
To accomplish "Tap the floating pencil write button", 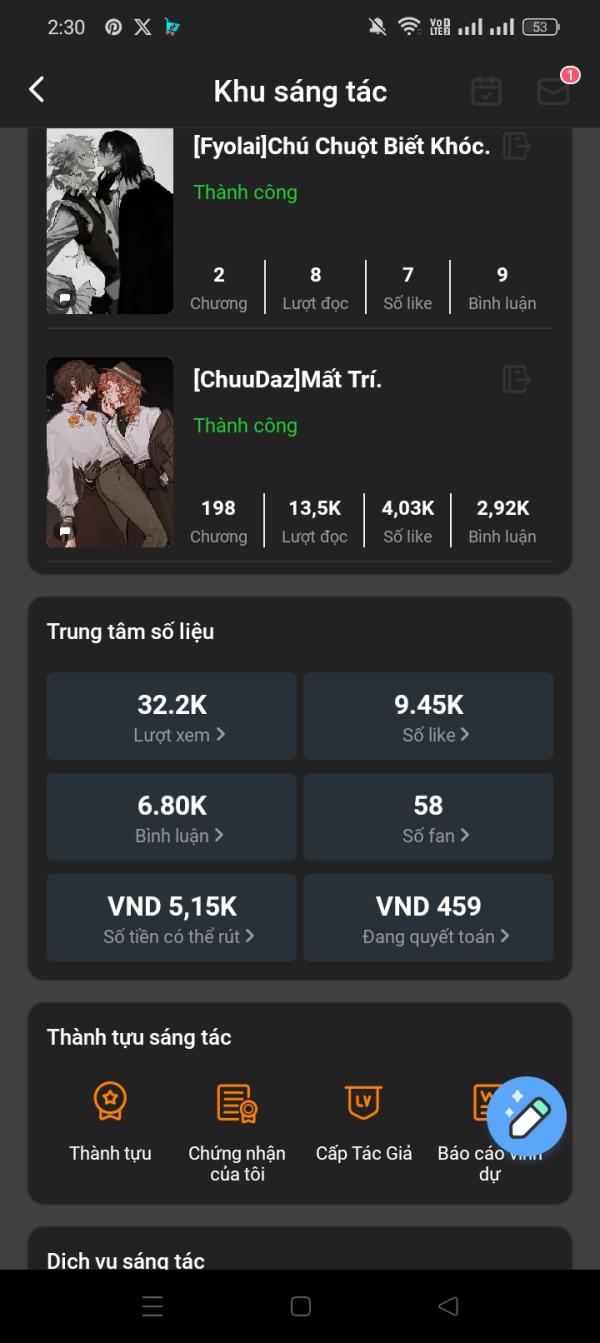I will (527, 1117).
